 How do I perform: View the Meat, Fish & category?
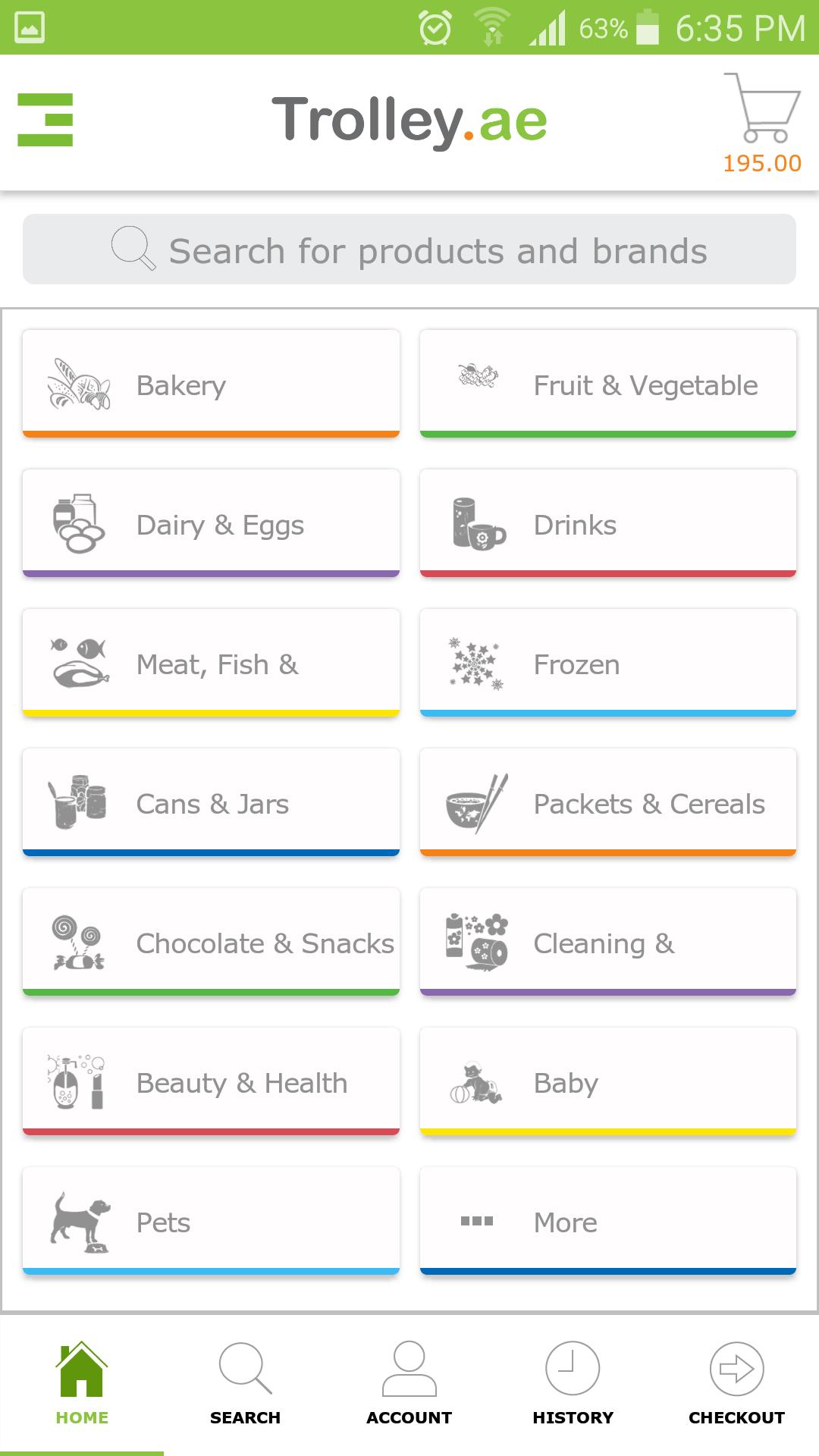click(211, 663)
